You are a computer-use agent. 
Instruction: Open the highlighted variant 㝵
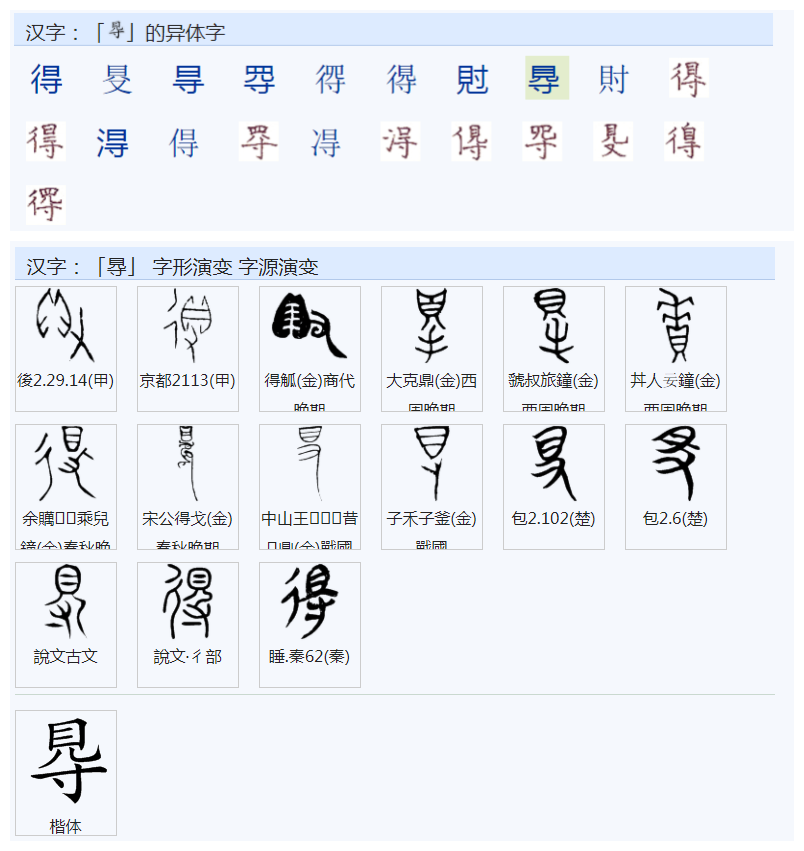pyautogui.click(x=547, y=78)
